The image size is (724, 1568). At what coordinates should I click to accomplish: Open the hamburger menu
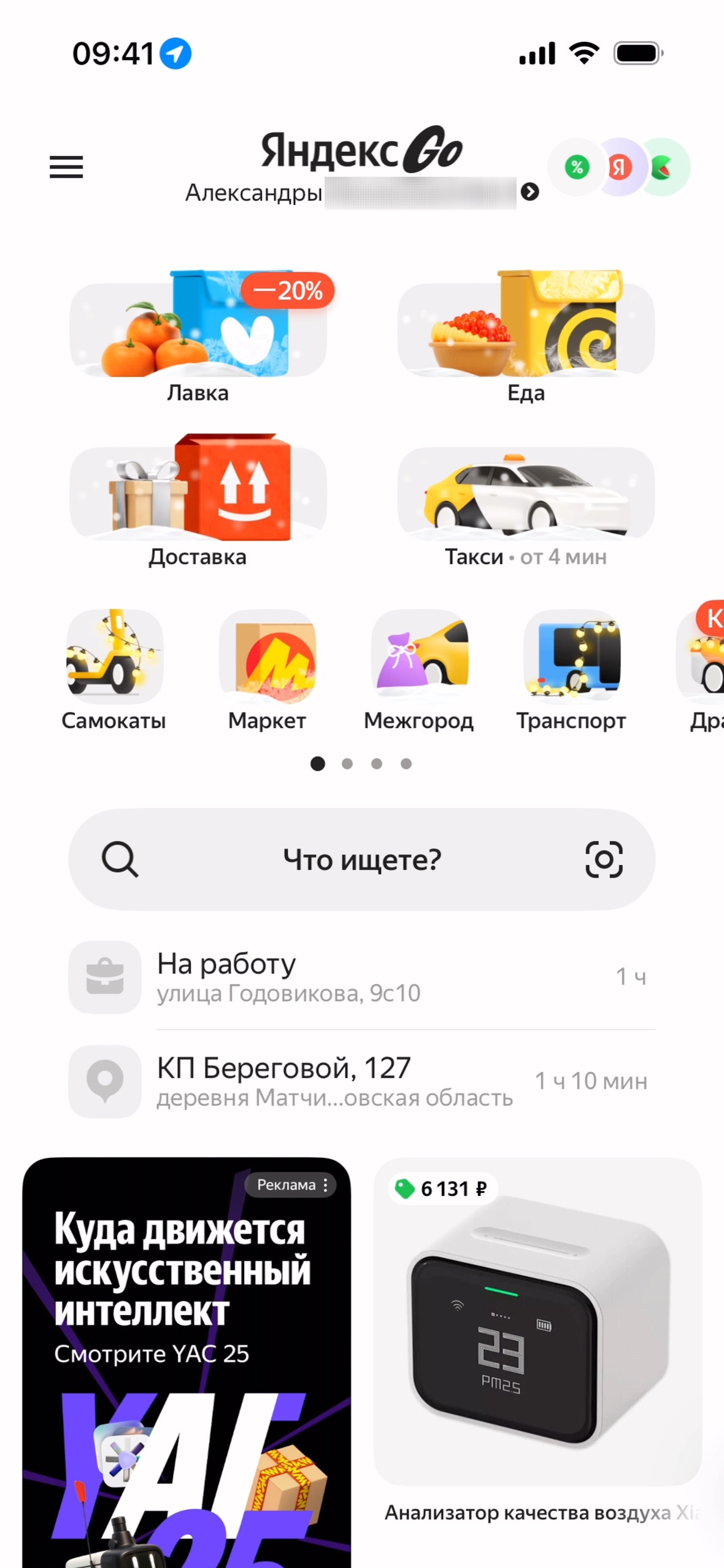(66, 166)
